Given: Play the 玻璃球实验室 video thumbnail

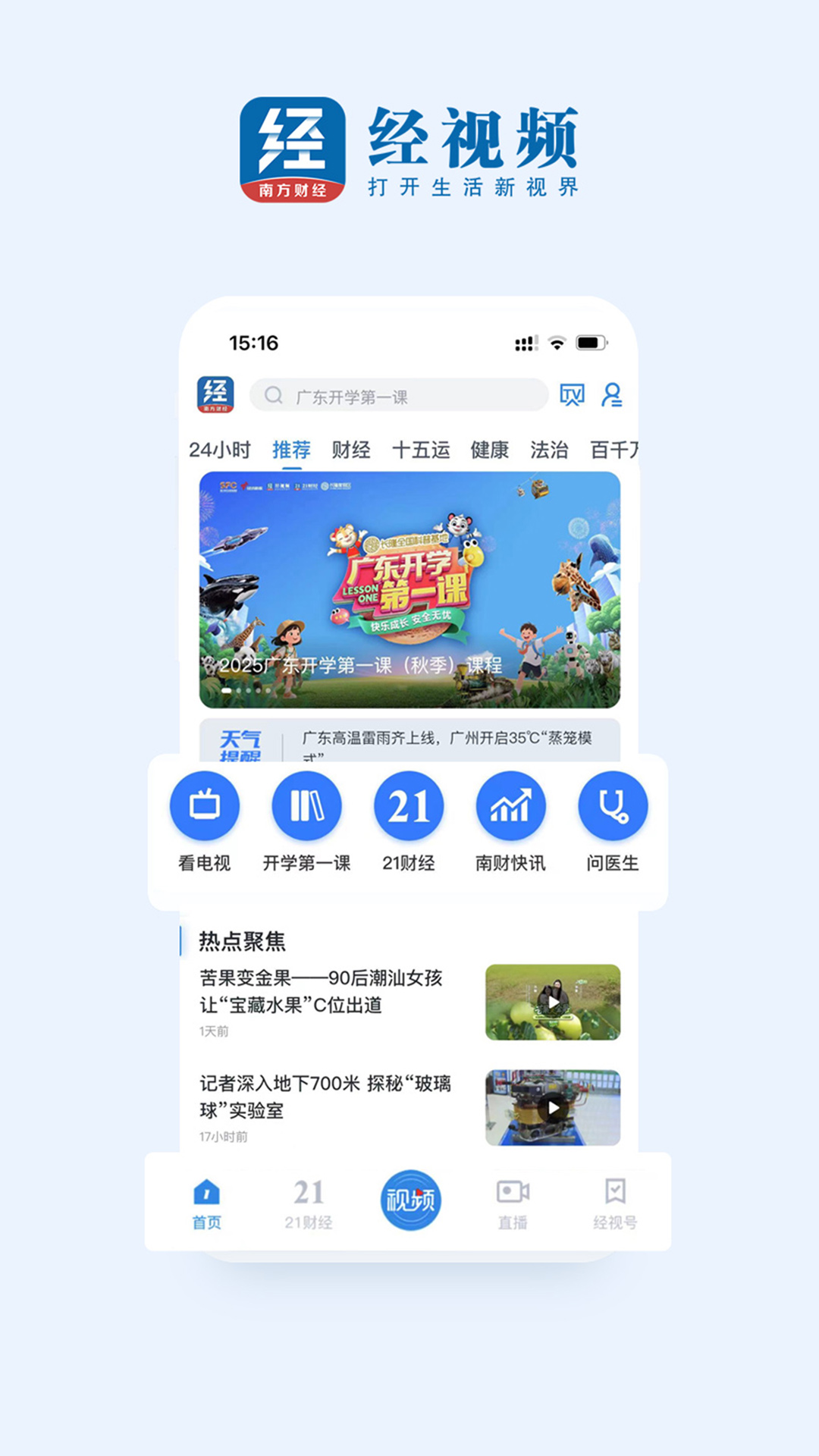Looking at the screenshot, I should [553, 1108].
